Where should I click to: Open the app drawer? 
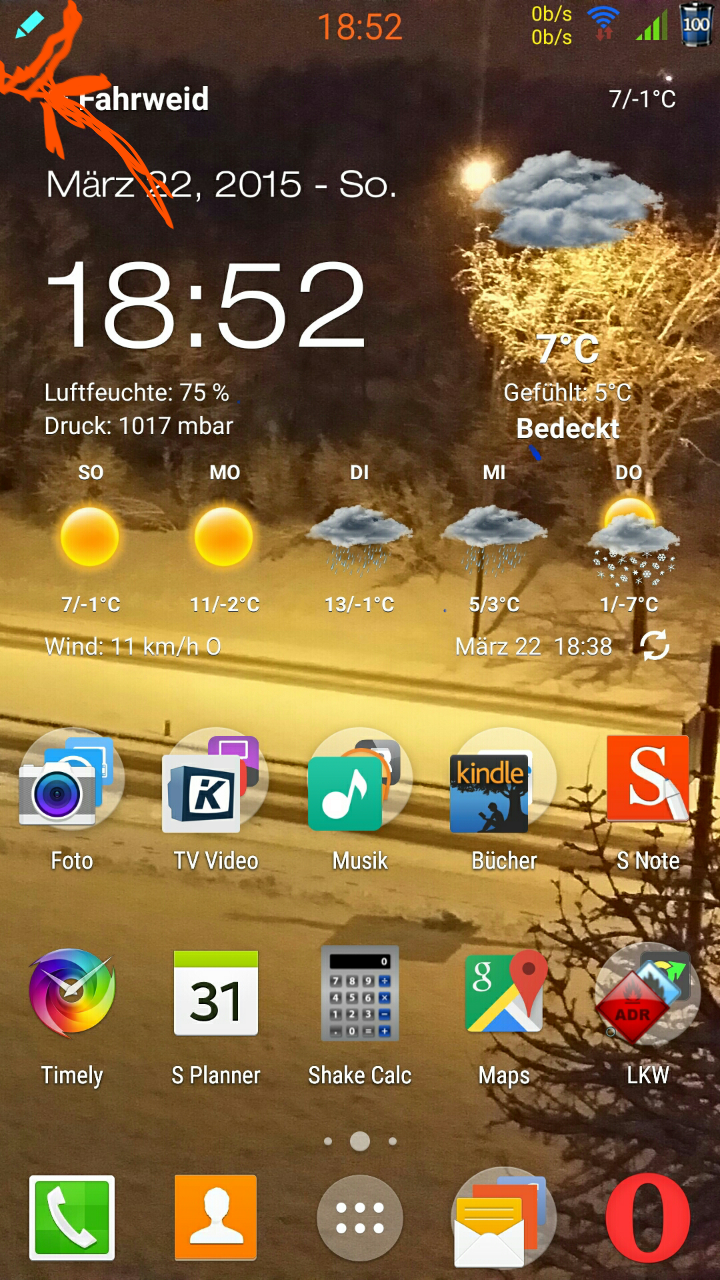click(359, 1217)
